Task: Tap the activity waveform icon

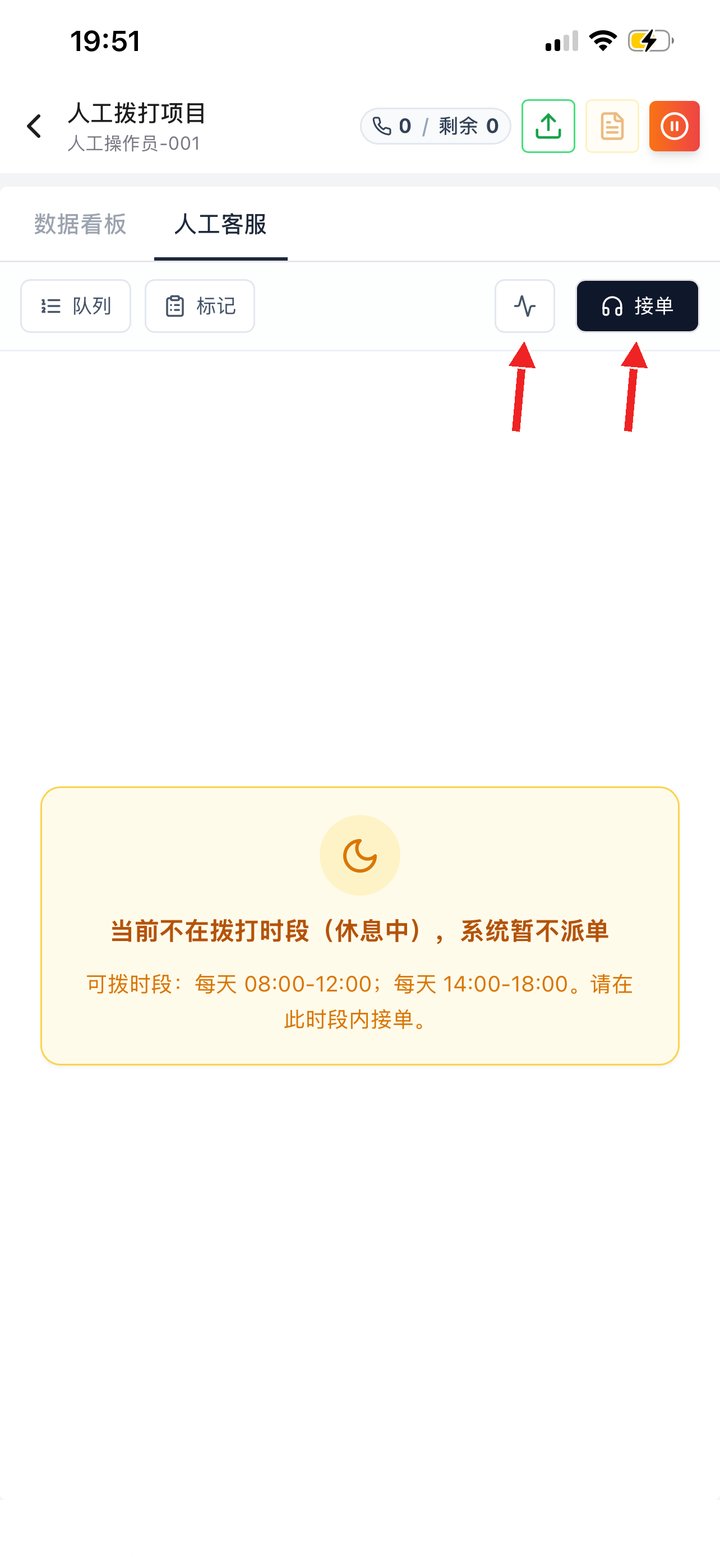Action: pyautogui.click(x=525, y=306)
